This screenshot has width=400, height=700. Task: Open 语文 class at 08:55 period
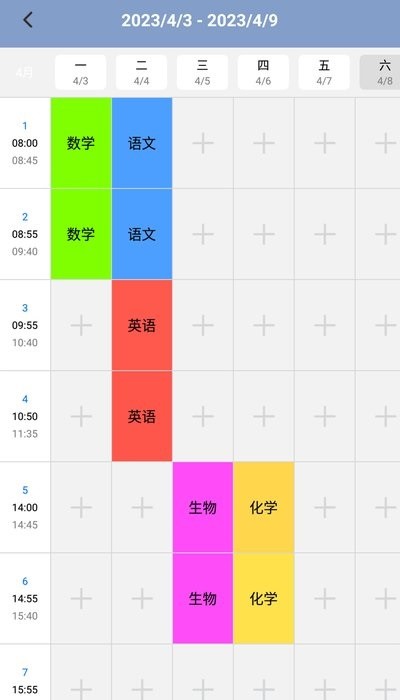pyautogui.click(x=142, y=234)
